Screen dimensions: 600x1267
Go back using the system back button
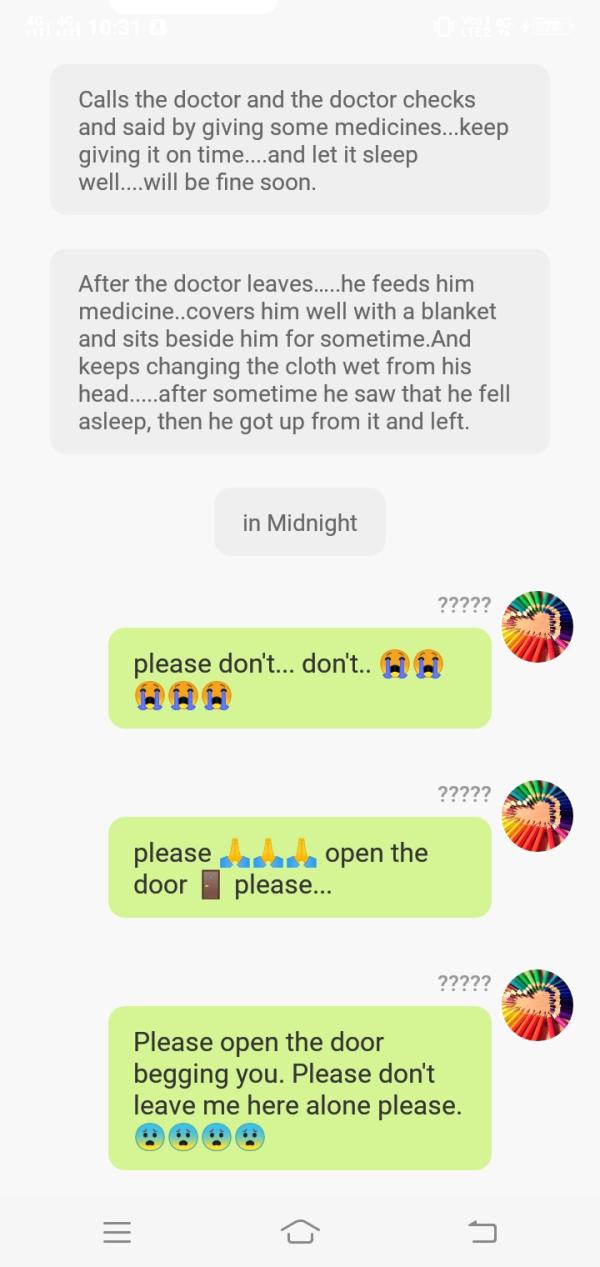tap(482, 1231)
